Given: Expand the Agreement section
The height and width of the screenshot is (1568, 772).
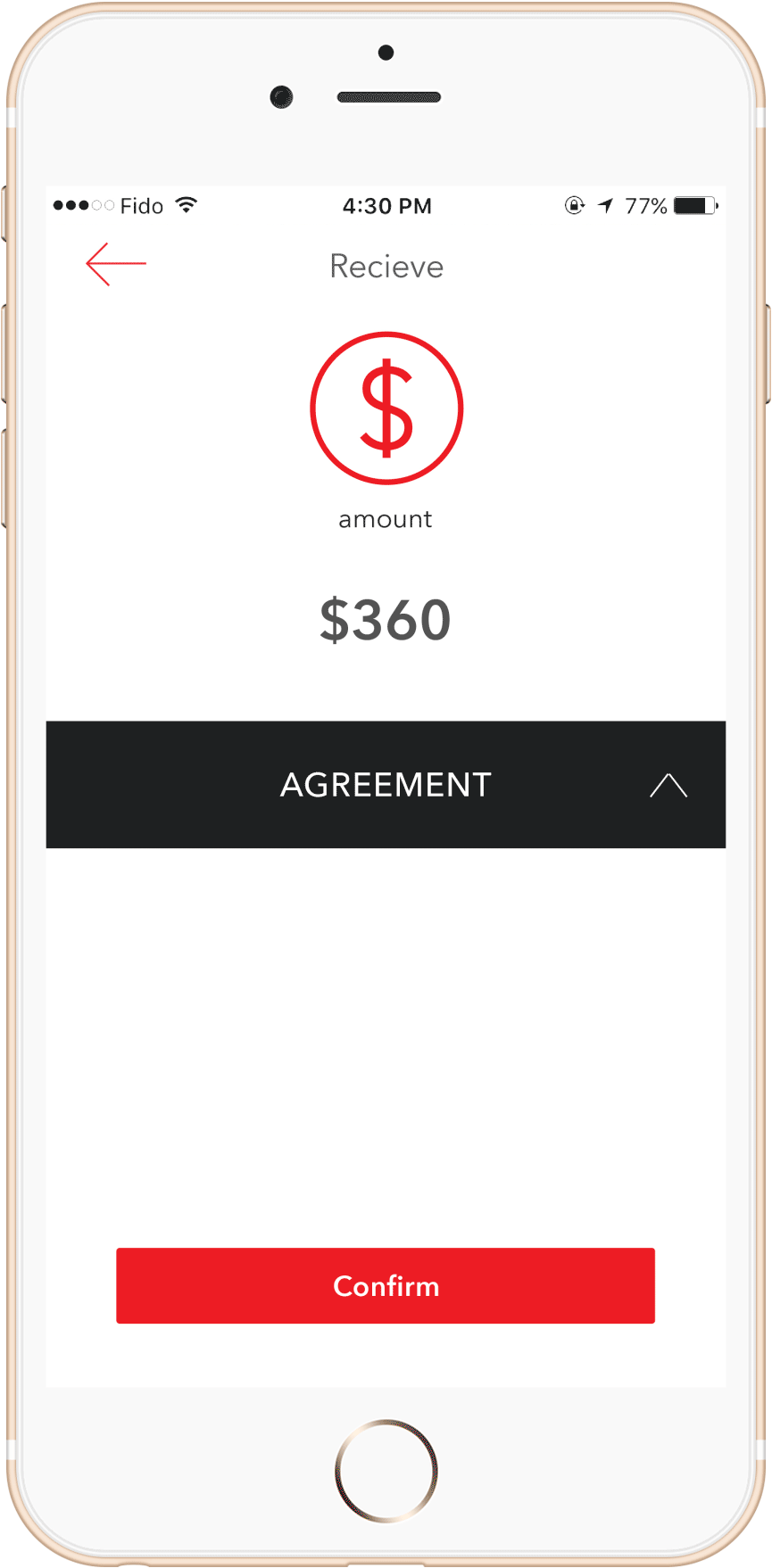Looking at the screenshot, I should tap(668, 785).
